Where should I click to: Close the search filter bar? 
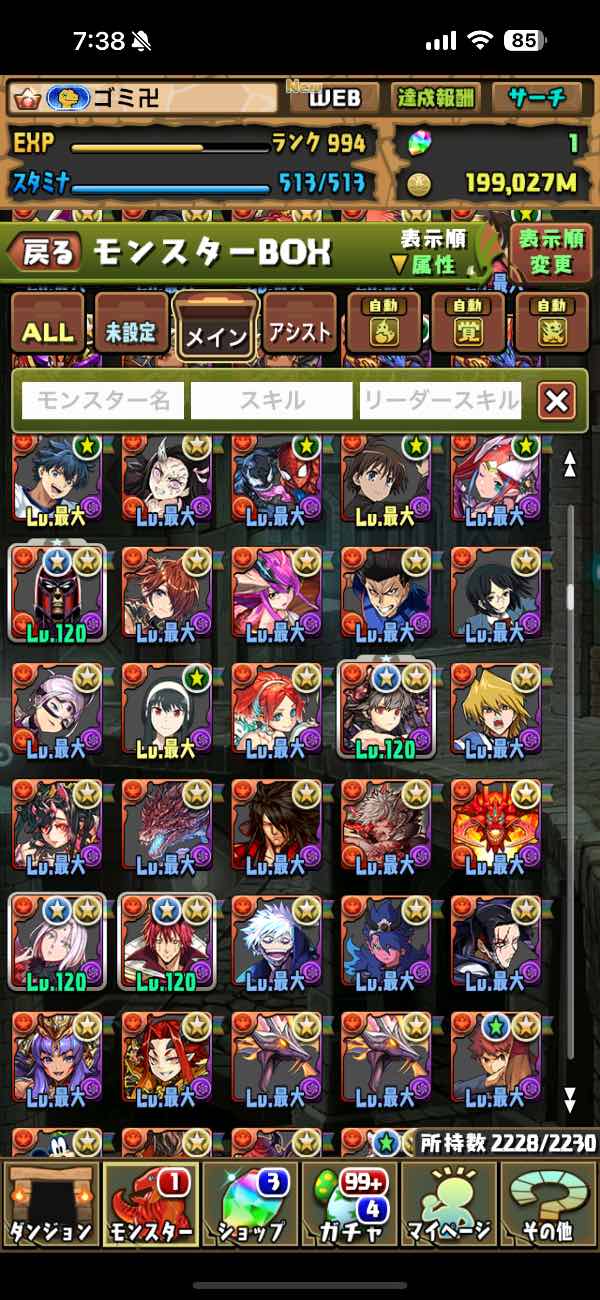pyautogui.click(x=556, y=401)
